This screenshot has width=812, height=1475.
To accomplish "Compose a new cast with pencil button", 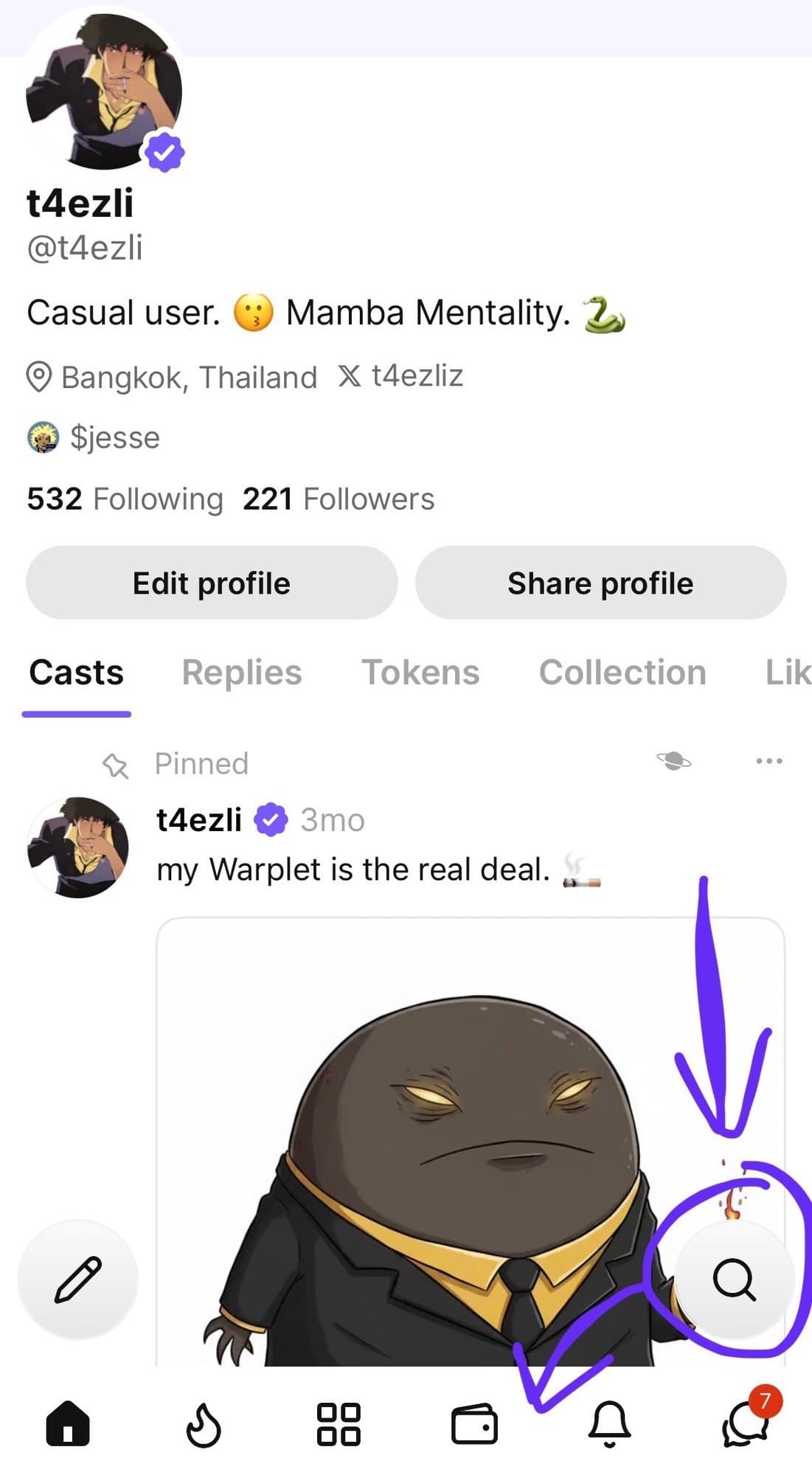I will click(x=78, y=1279).
